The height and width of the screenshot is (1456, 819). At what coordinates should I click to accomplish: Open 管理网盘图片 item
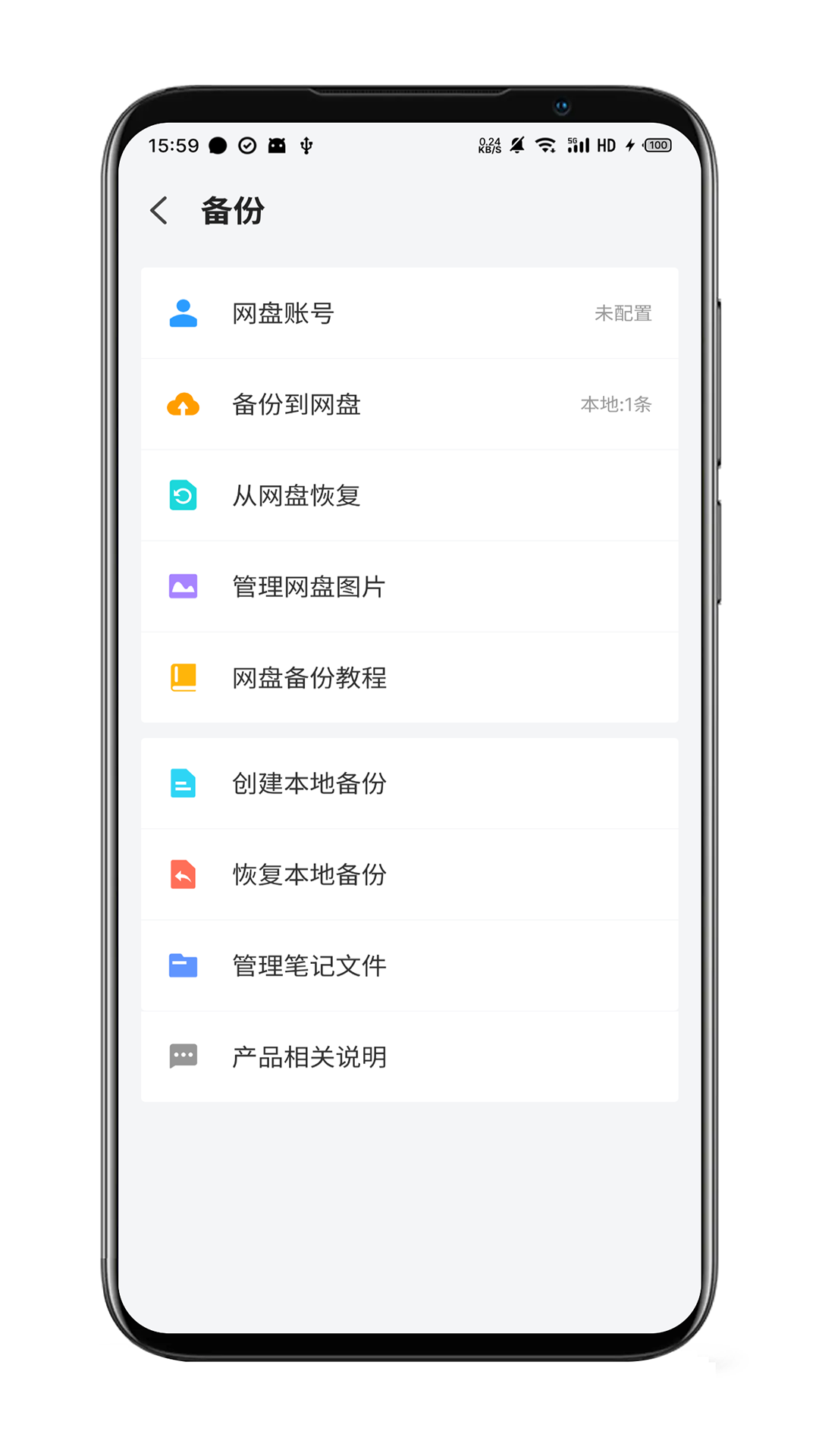[409, 586]
